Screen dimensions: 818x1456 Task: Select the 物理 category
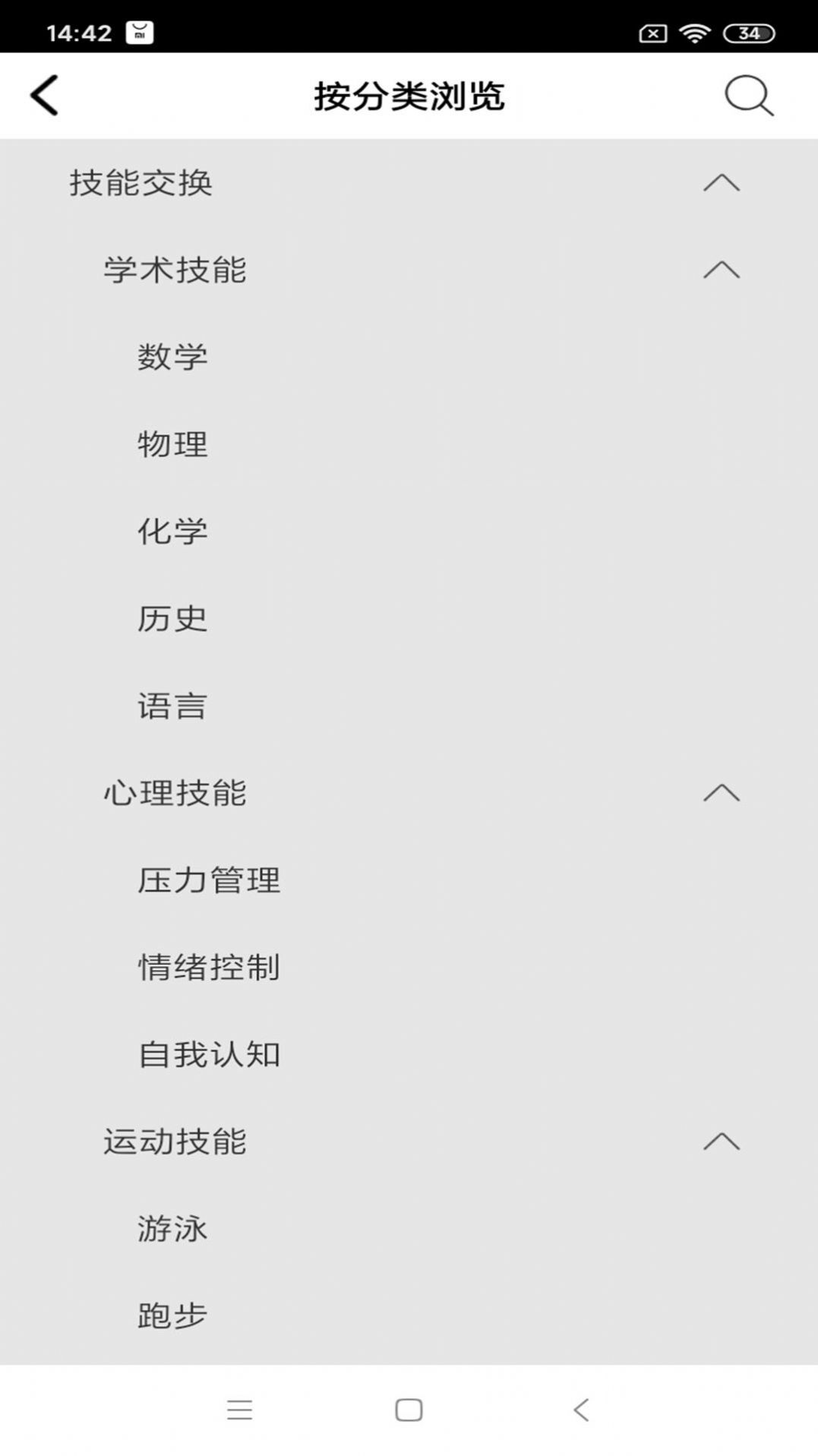172,444
